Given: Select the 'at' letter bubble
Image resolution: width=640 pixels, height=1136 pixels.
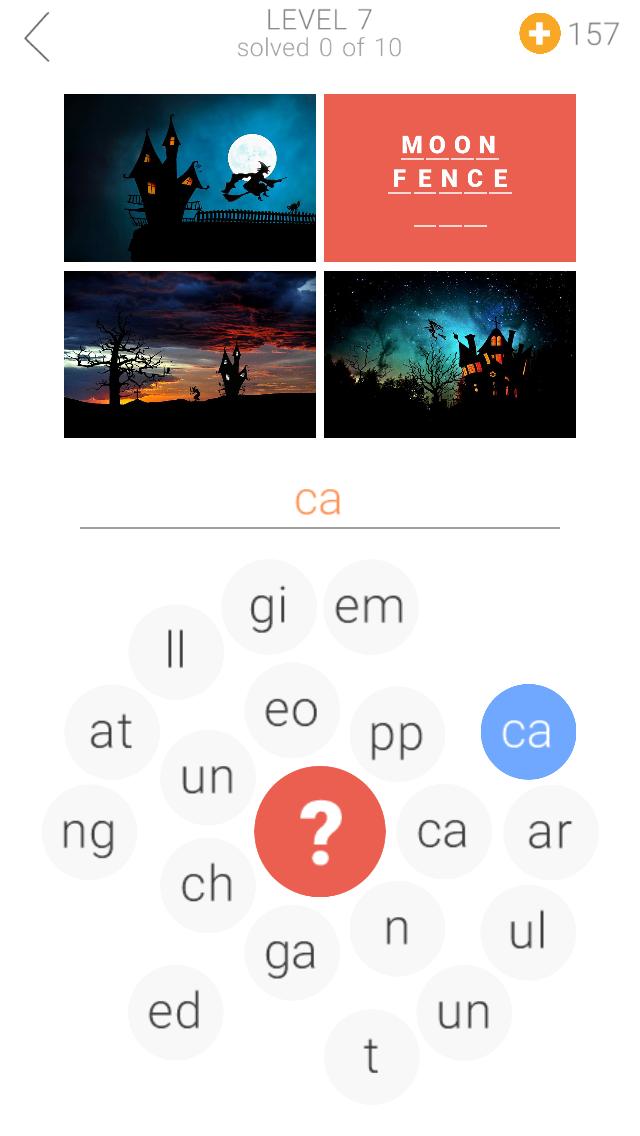Looking at the screenshot, I should [x=111, y=732].
